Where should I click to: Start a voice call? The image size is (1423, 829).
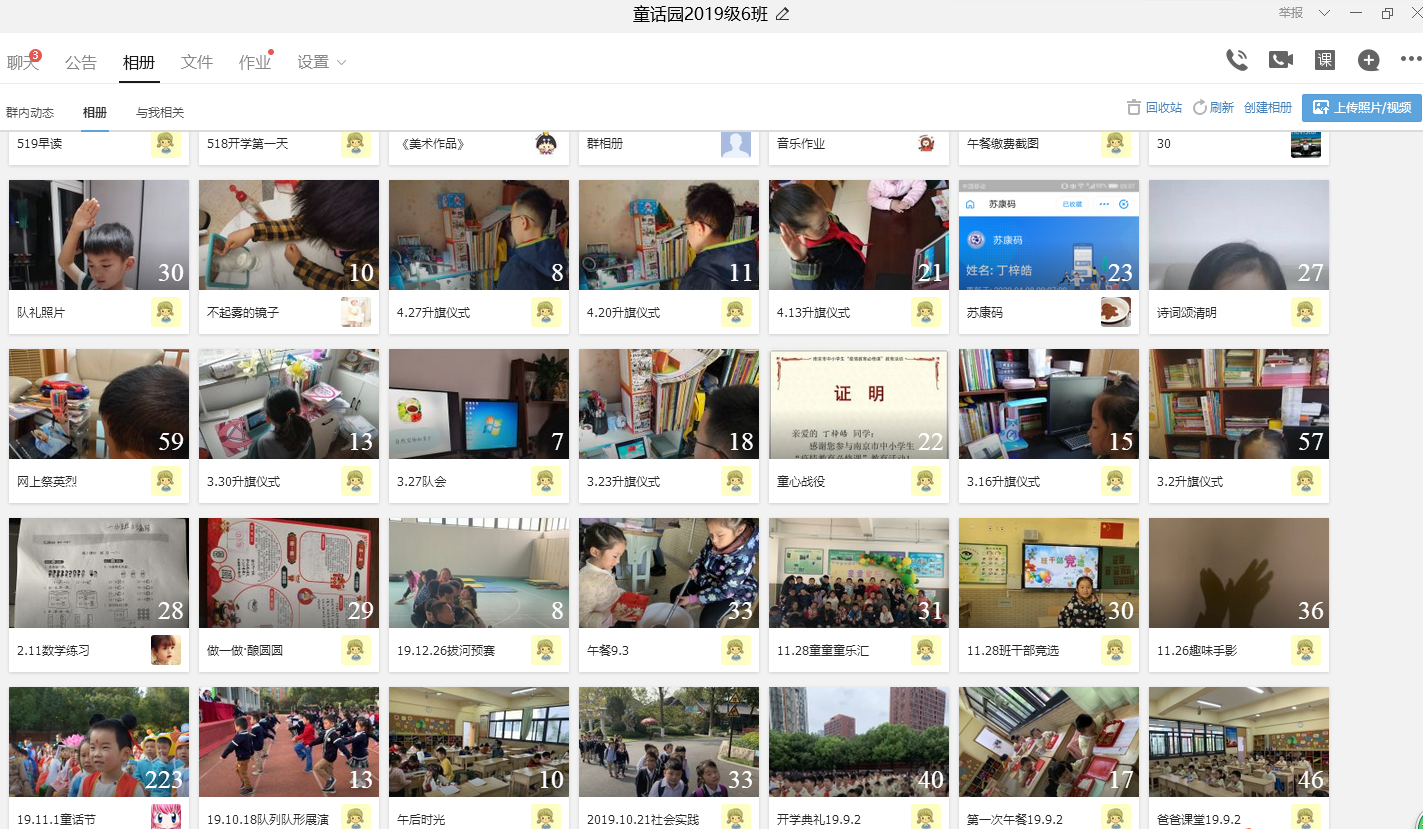[x=1237, y=60]
